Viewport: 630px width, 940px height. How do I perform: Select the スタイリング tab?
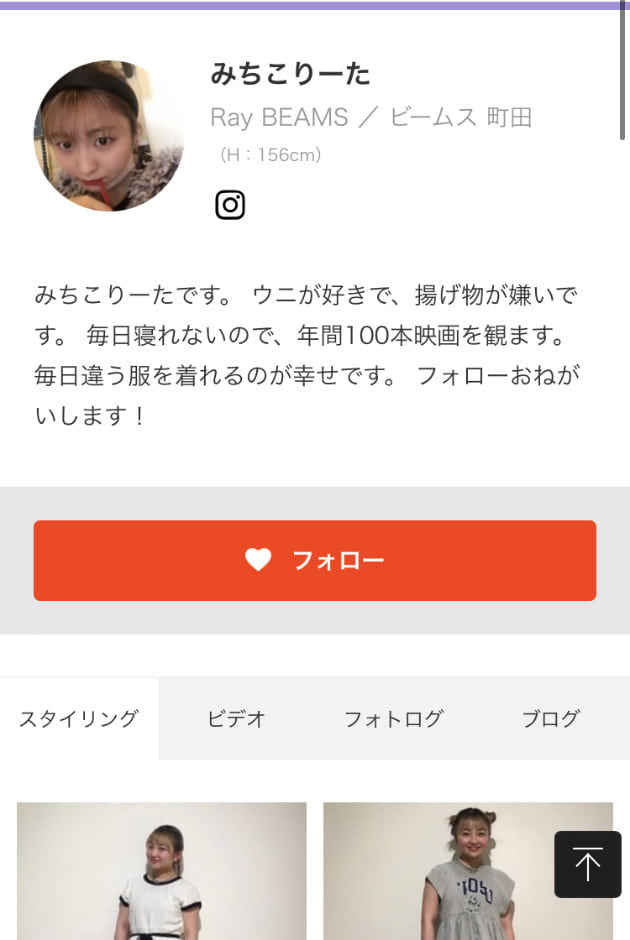(79, 719)
